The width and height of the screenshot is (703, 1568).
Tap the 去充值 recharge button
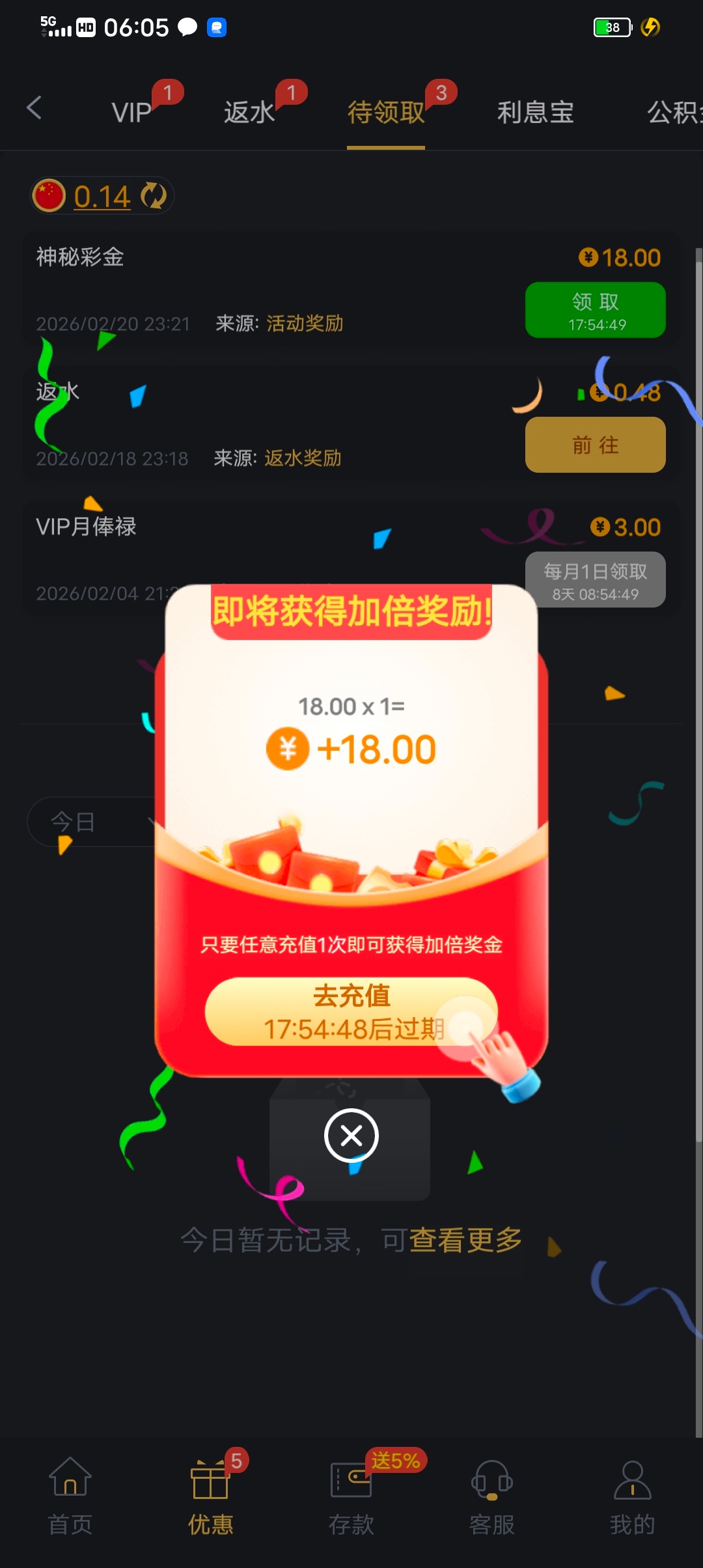tap(351, 1011)
